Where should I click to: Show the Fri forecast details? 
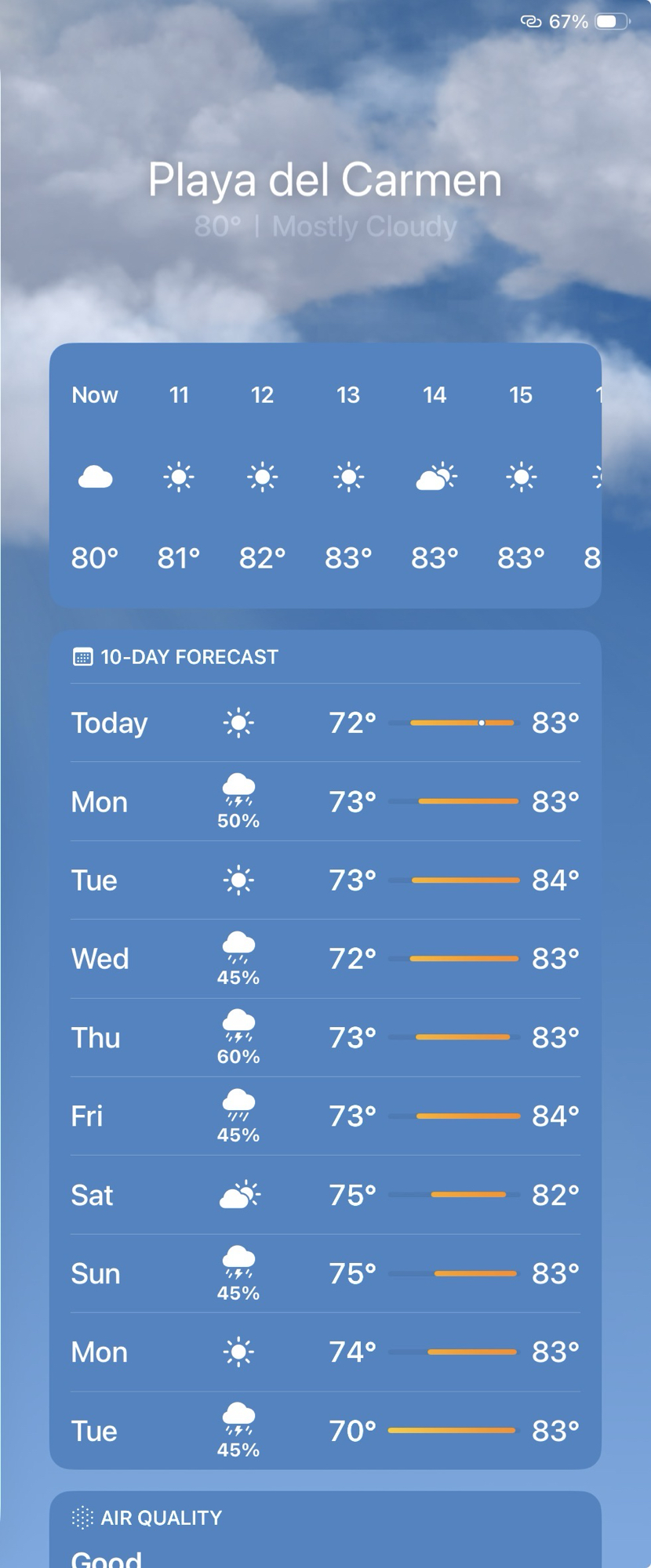pyautogui.click(x=325, y=1116)
